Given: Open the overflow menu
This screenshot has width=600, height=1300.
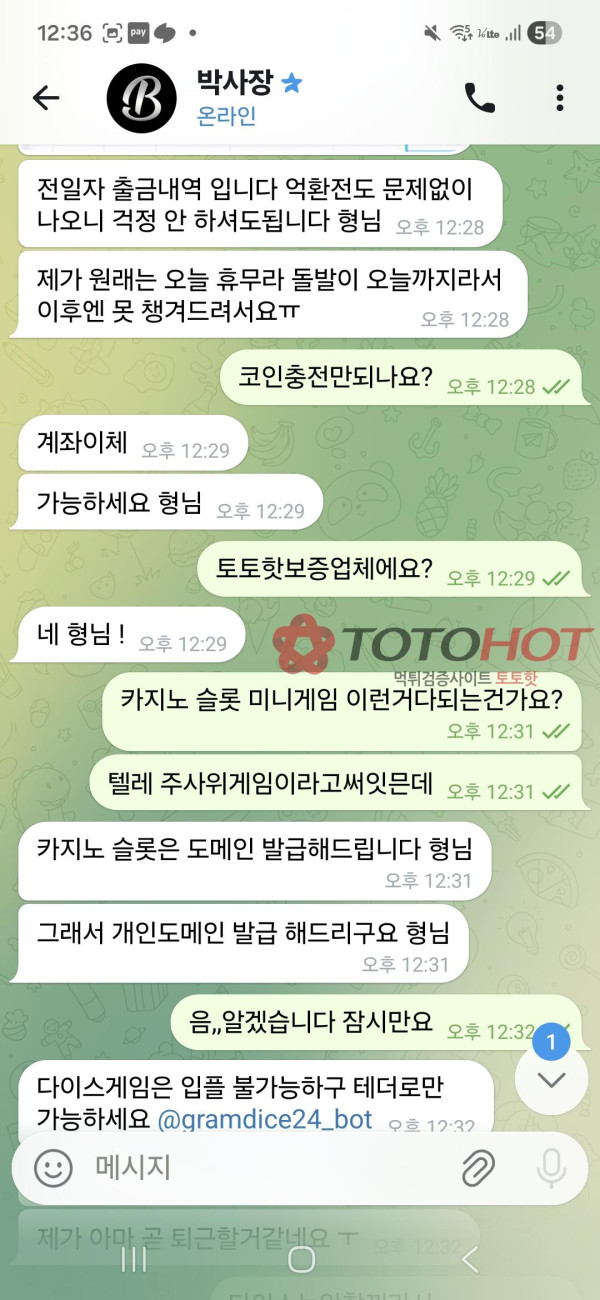Looking at the screenshot, I should [x=559, y=97].
